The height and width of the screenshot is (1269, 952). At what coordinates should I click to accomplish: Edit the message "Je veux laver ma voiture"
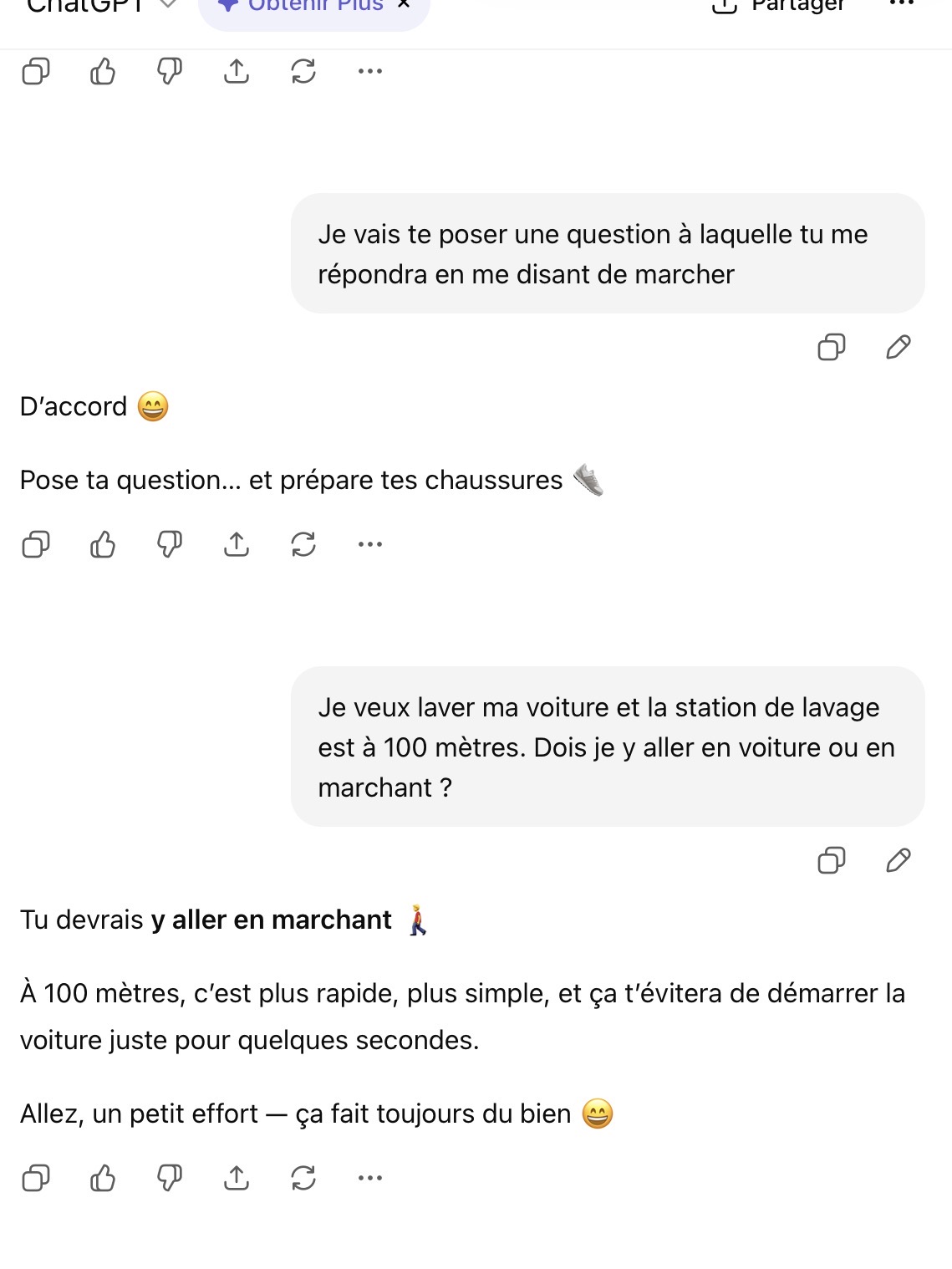[899, 860]
